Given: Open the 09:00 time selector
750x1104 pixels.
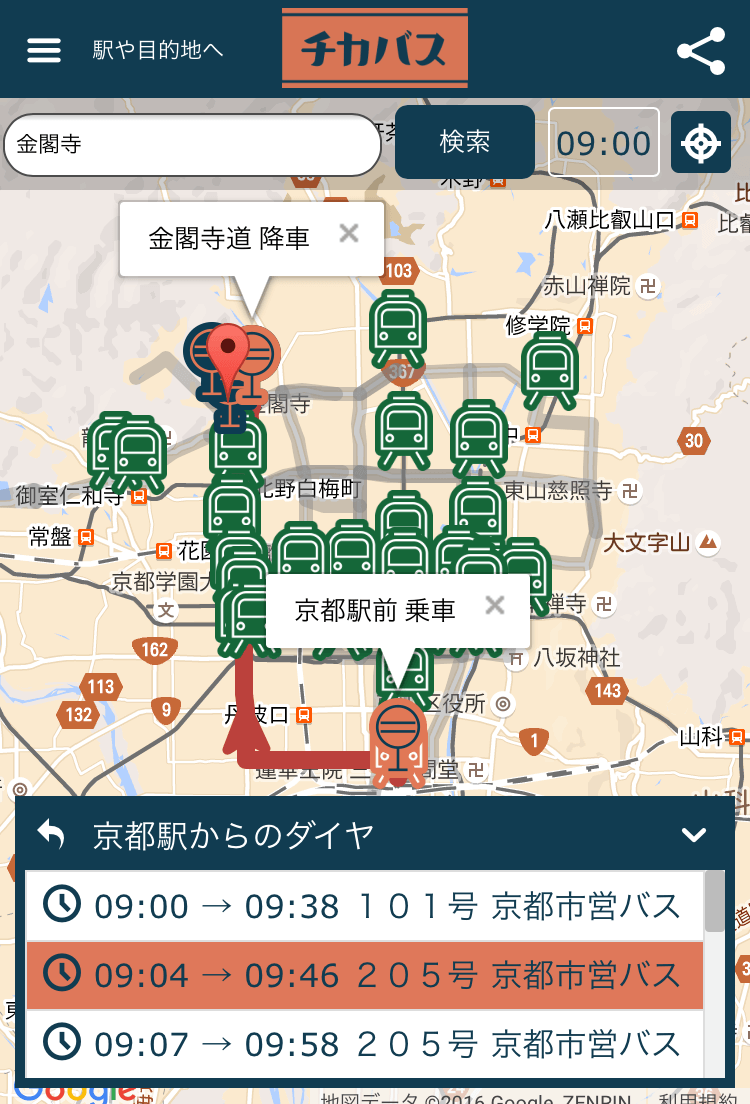Looking at the screenshot, I should click(603, 141).
